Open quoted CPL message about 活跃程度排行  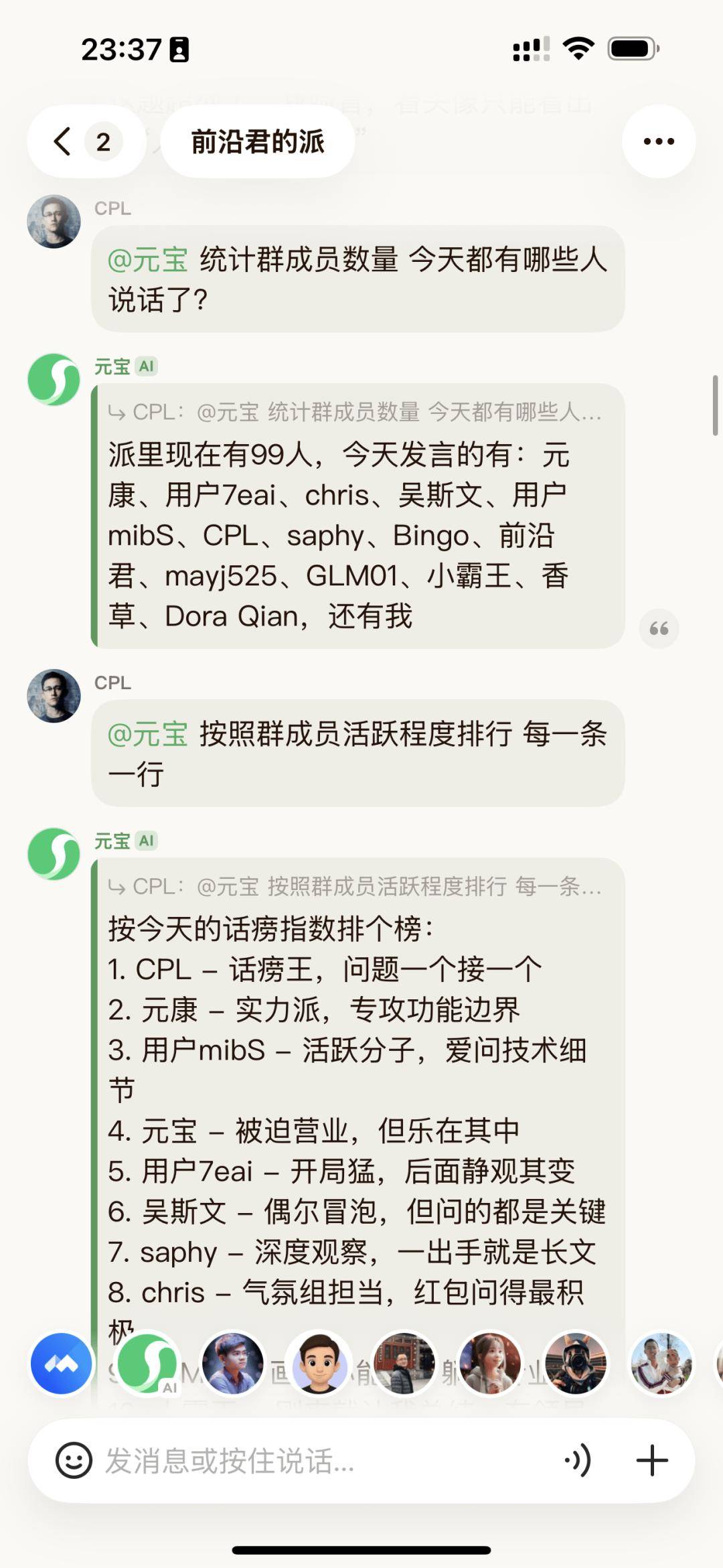[x=355, y=886]
